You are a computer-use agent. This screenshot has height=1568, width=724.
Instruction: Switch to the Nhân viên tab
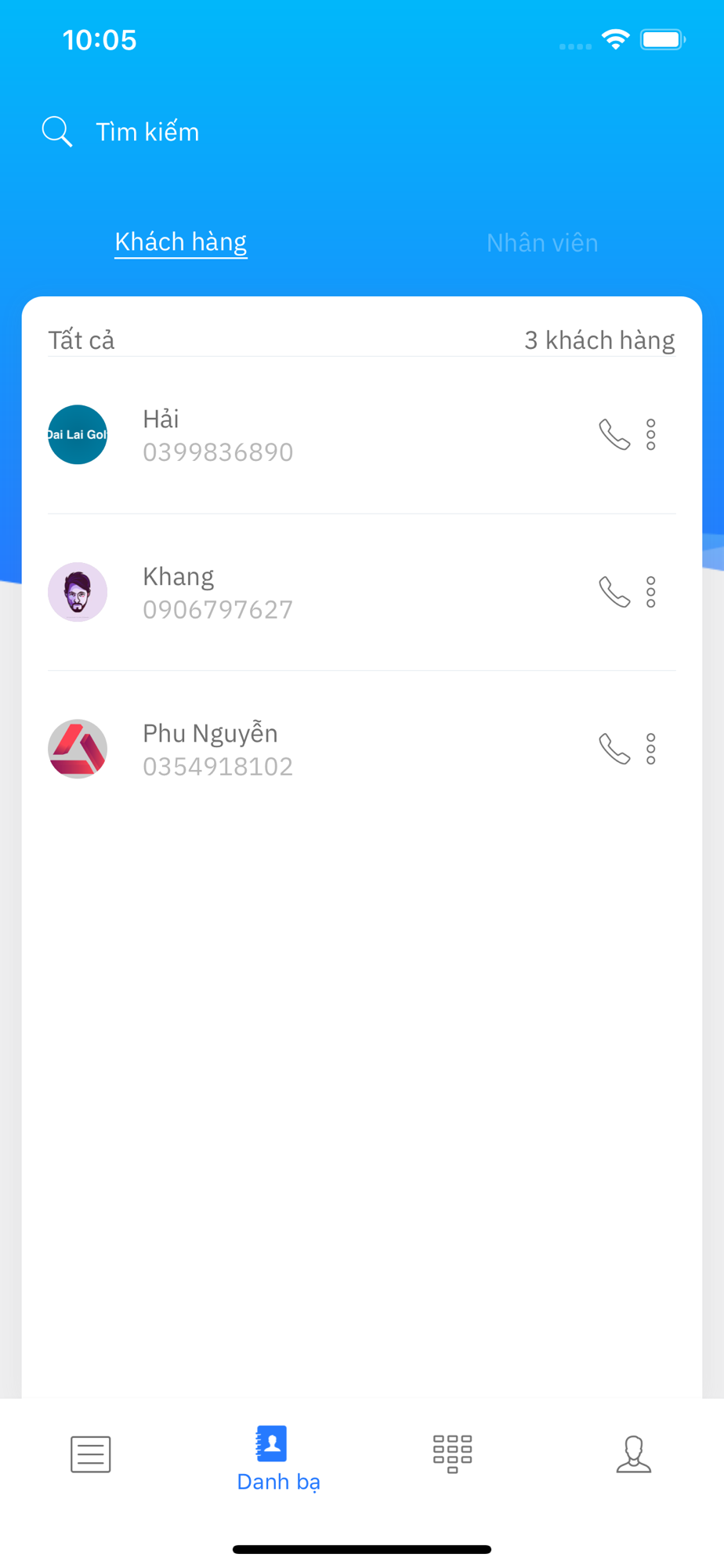tap(541, 243)
